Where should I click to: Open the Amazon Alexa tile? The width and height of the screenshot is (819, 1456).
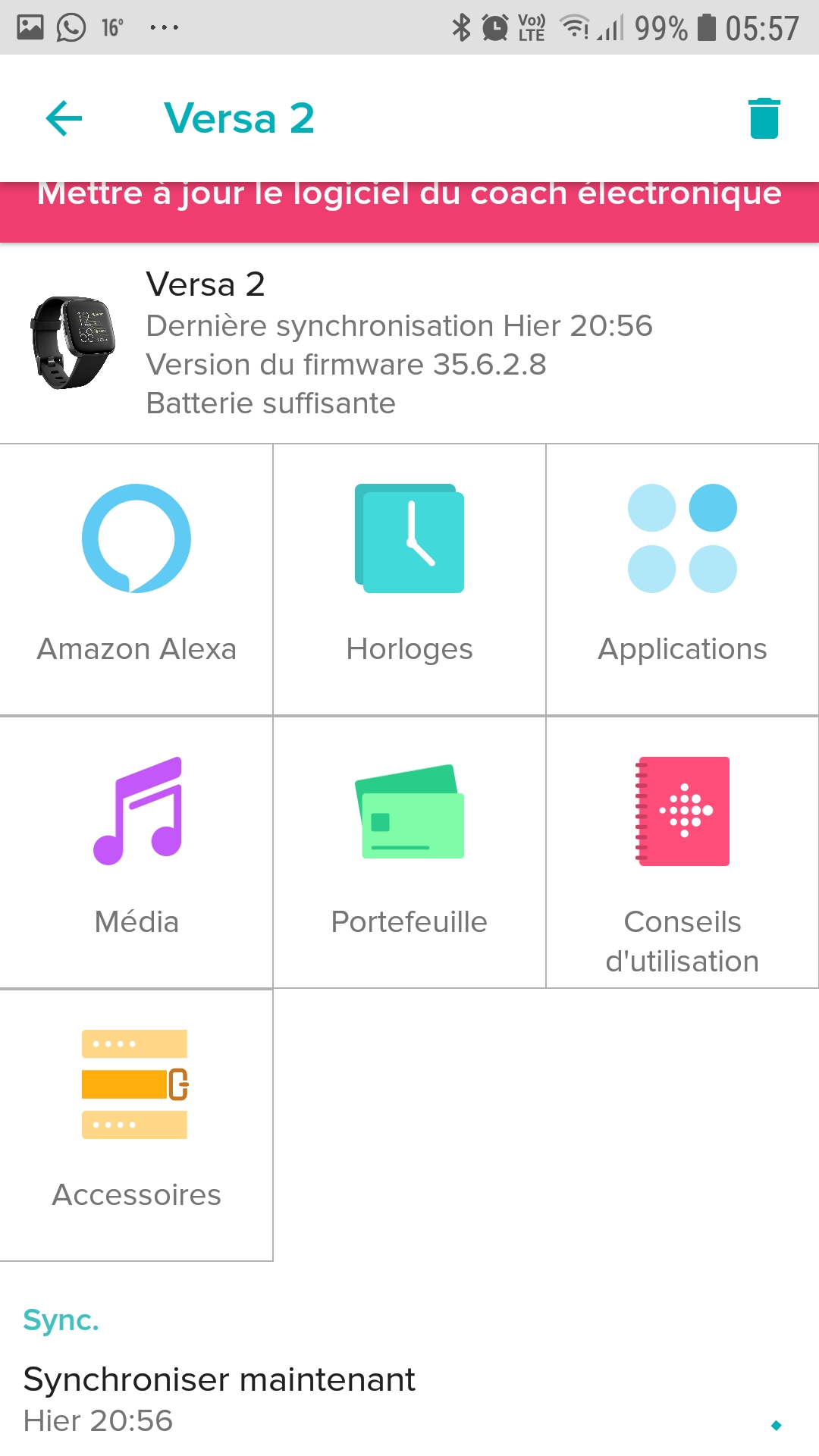[x=136, y=579]
